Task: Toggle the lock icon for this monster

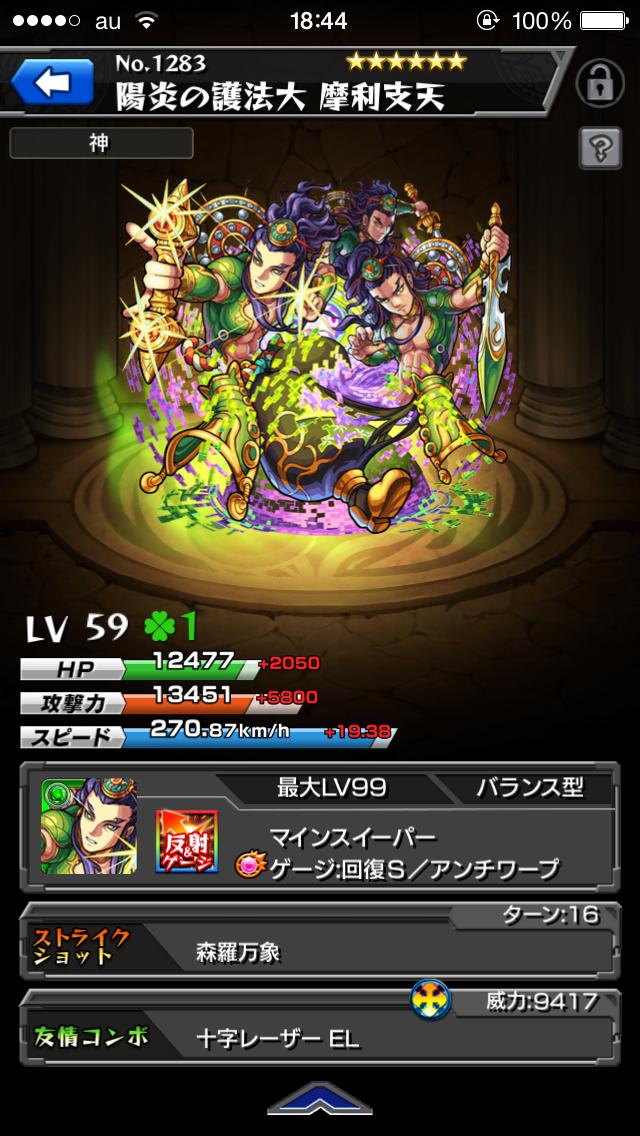Action: coord(602,83)
